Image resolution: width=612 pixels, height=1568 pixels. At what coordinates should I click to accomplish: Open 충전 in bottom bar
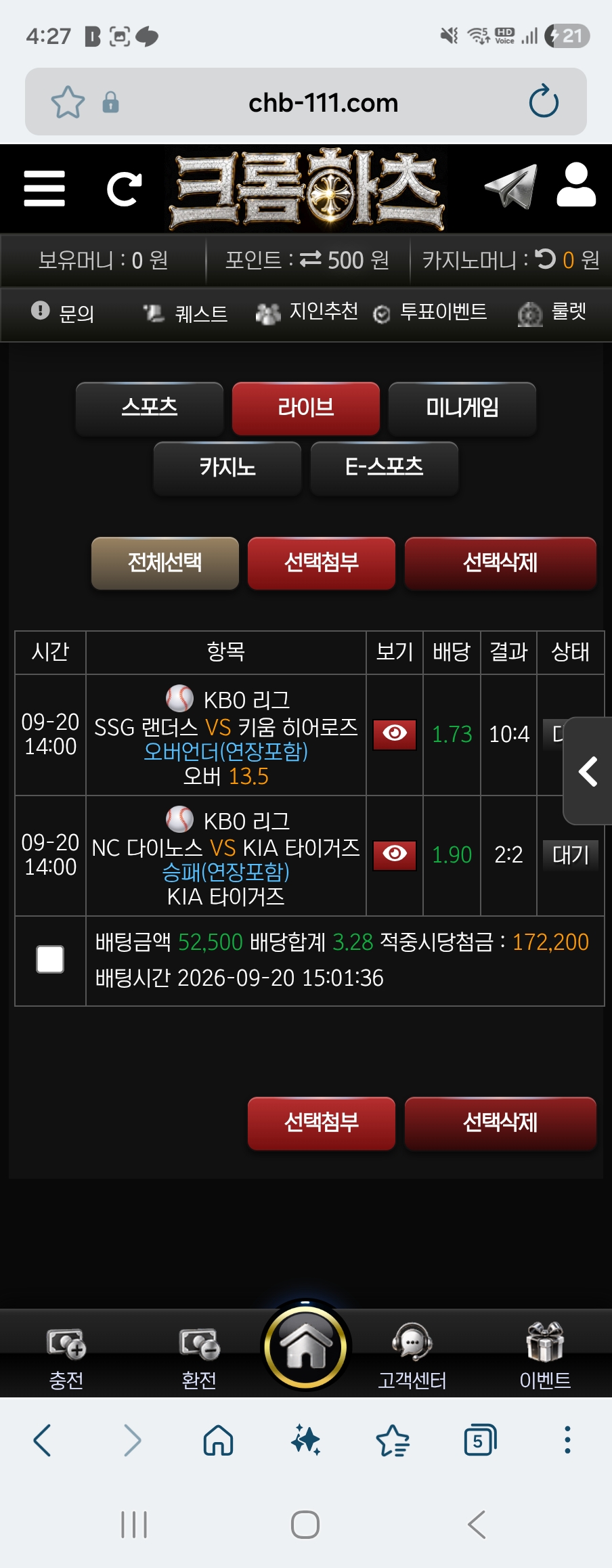[x=66, y=1356]
